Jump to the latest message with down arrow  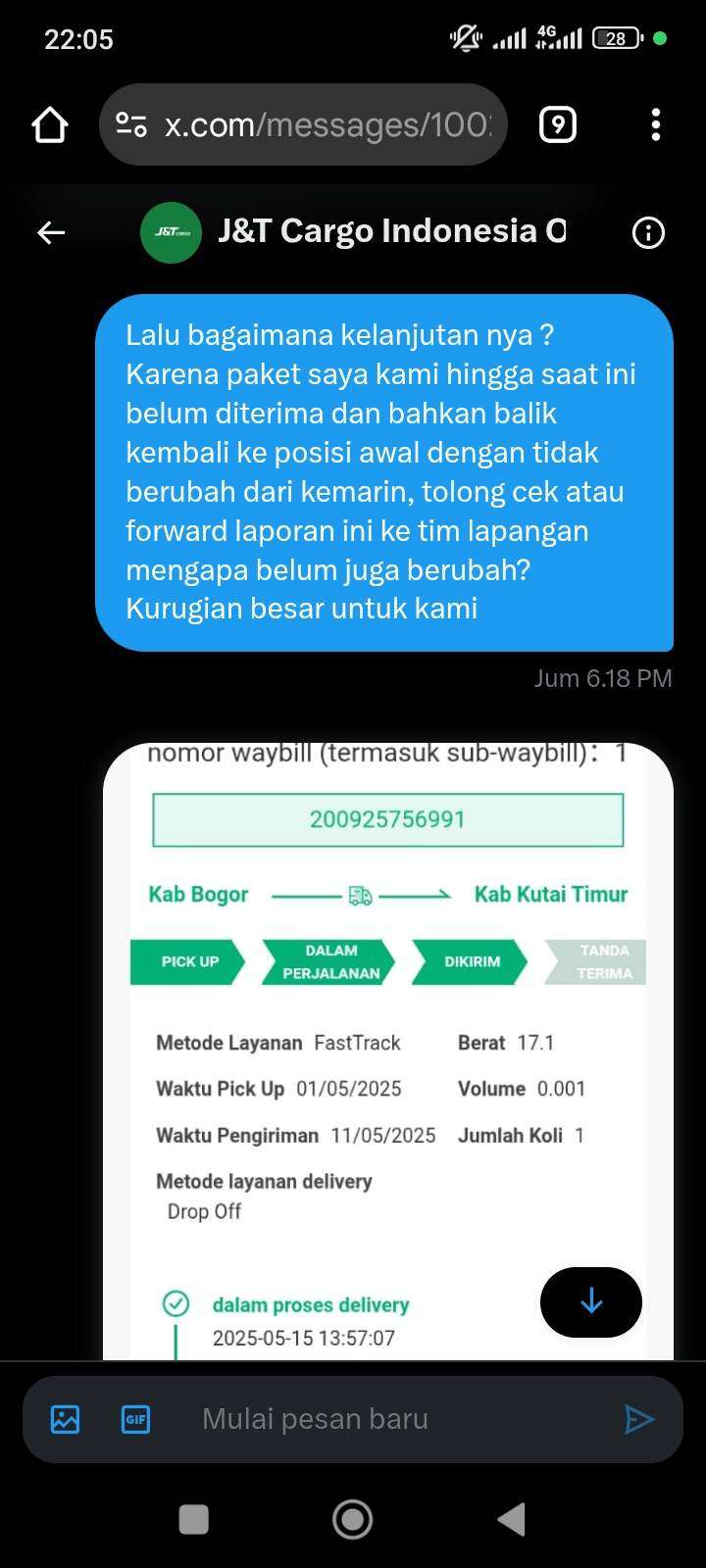click(591, 1301)
